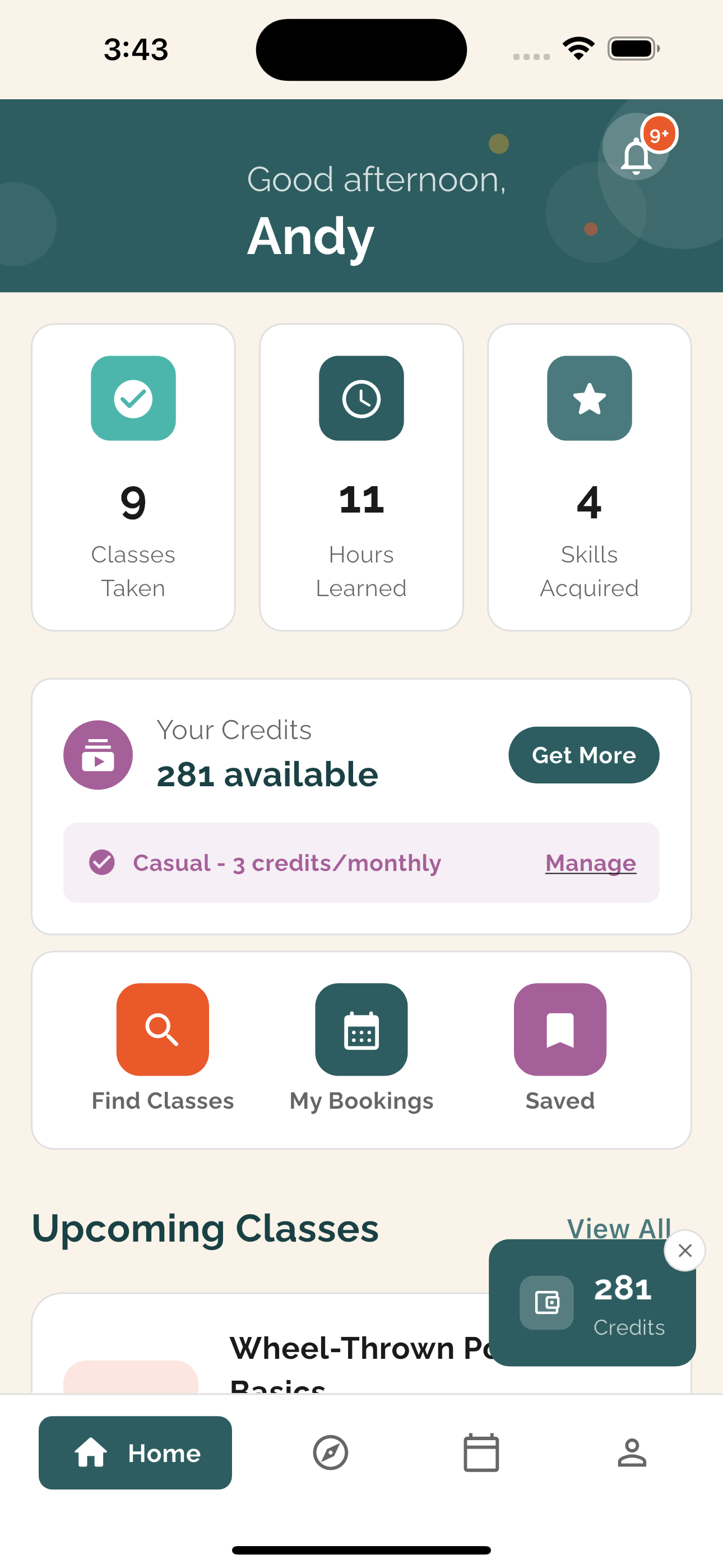Dismiss the 281 Credits popup
Viewport: 723px width, 1568px height.
pyautogui.click(x=685, y=1250)
